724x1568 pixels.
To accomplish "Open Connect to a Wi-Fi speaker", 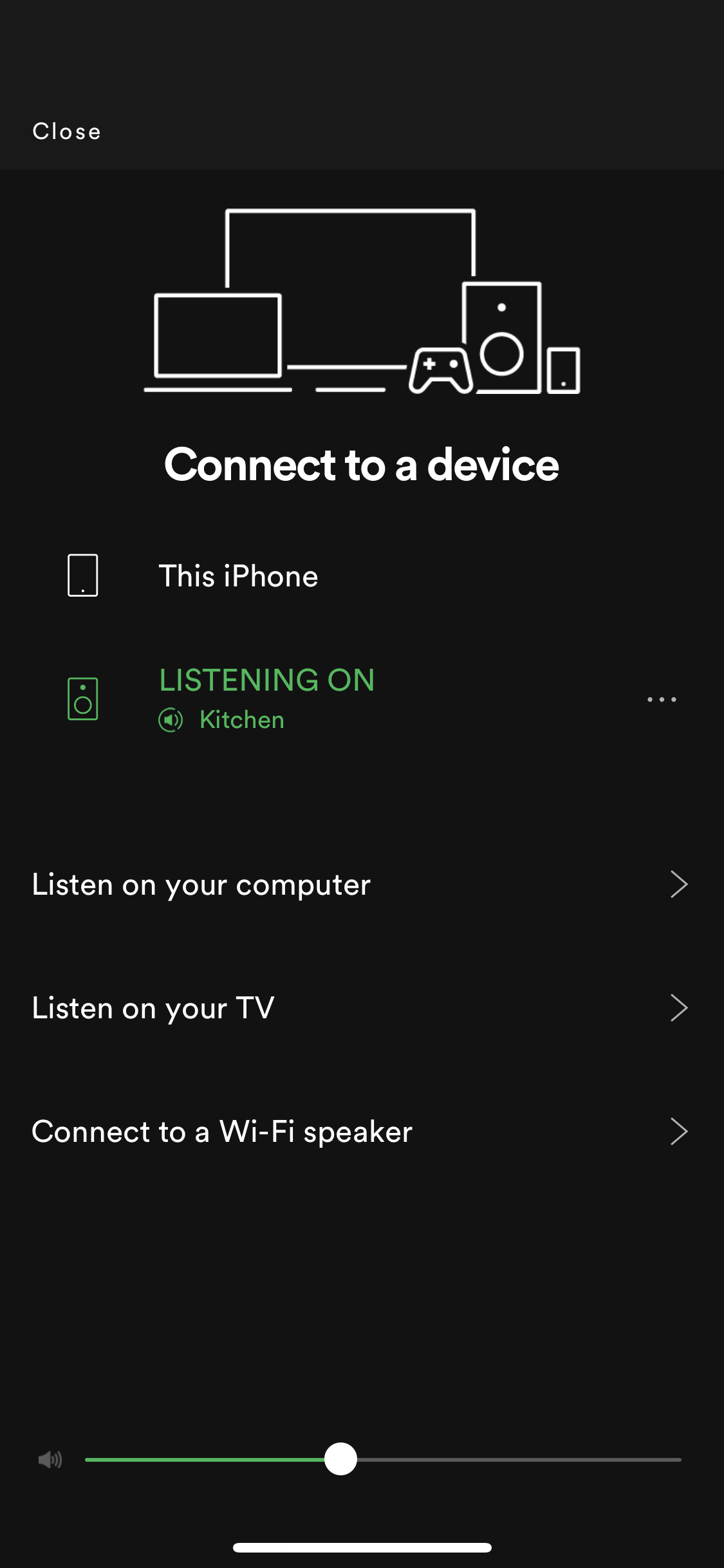I will tap(362, 1132).
